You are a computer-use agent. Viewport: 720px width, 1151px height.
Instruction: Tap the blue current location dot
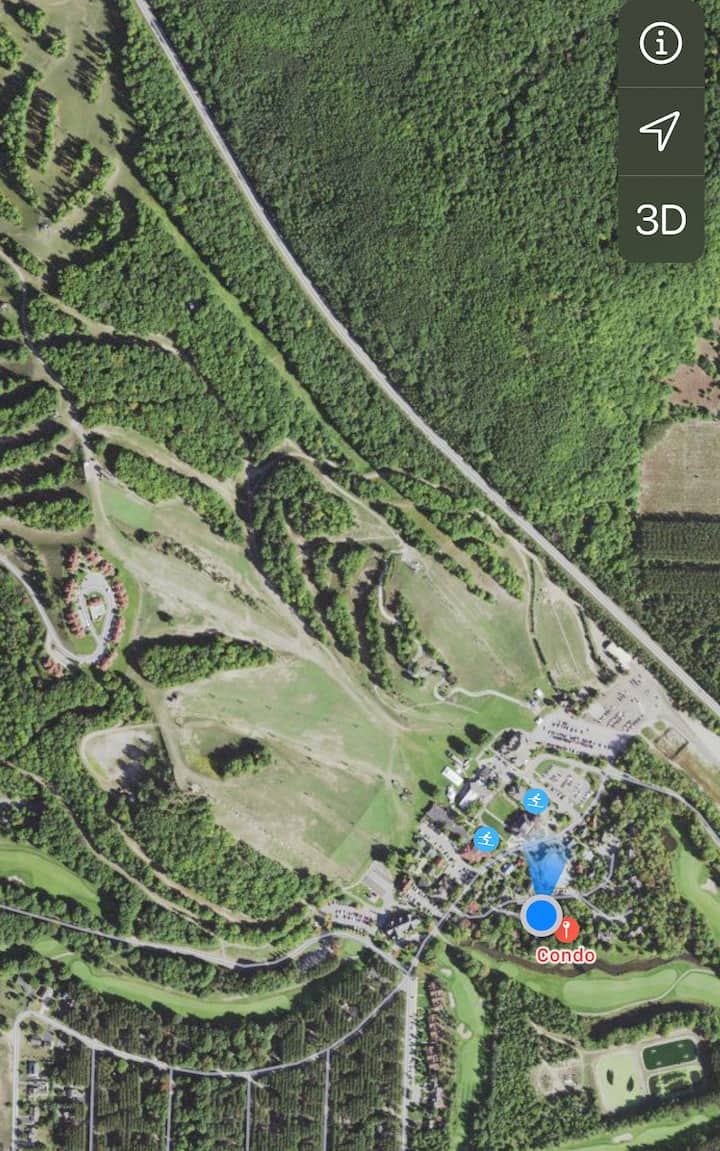[x=541, y=914]
